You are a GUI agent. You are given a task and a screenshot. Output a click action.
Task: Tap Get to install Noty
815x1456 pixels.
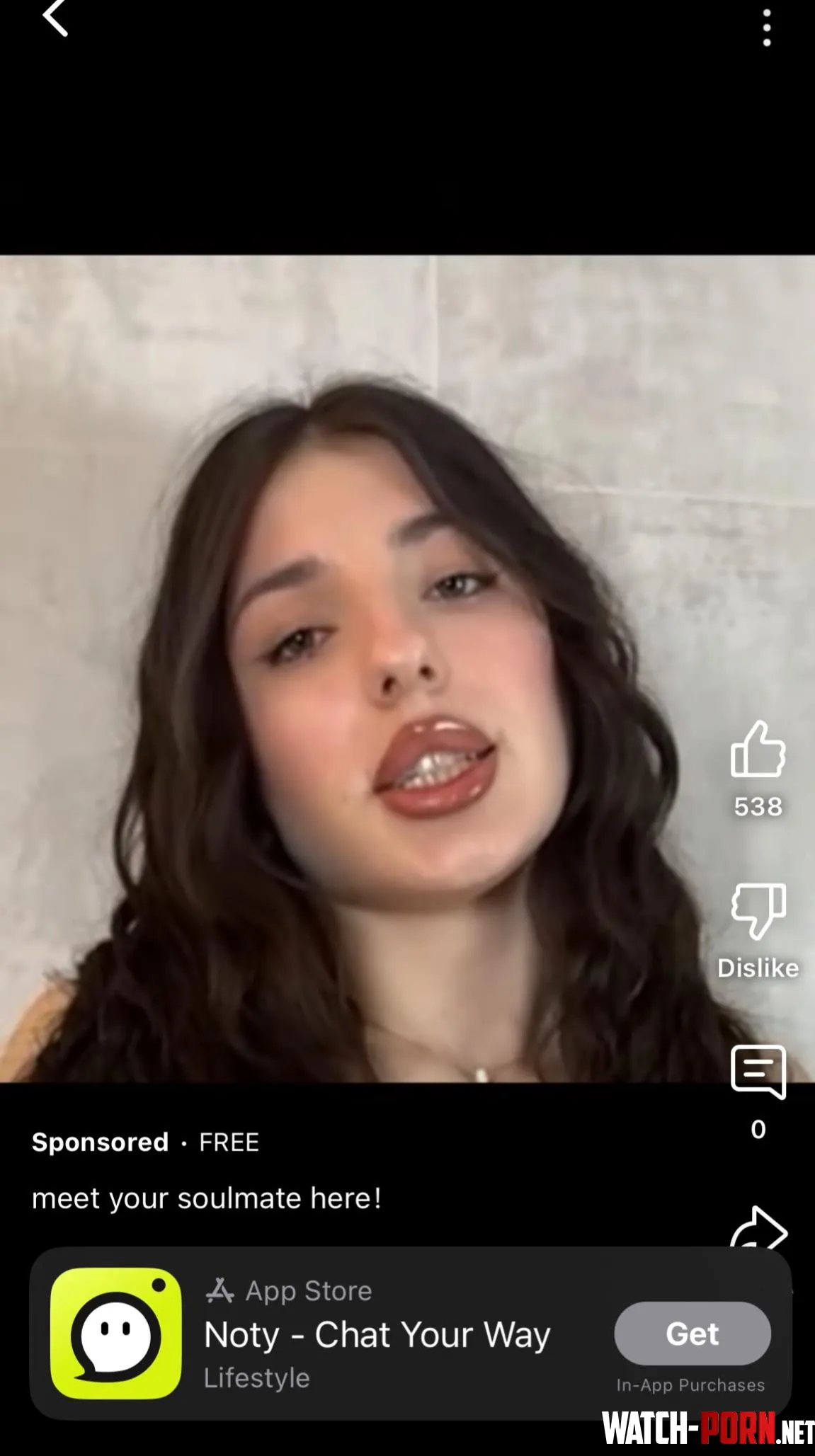click(692, 1334)
